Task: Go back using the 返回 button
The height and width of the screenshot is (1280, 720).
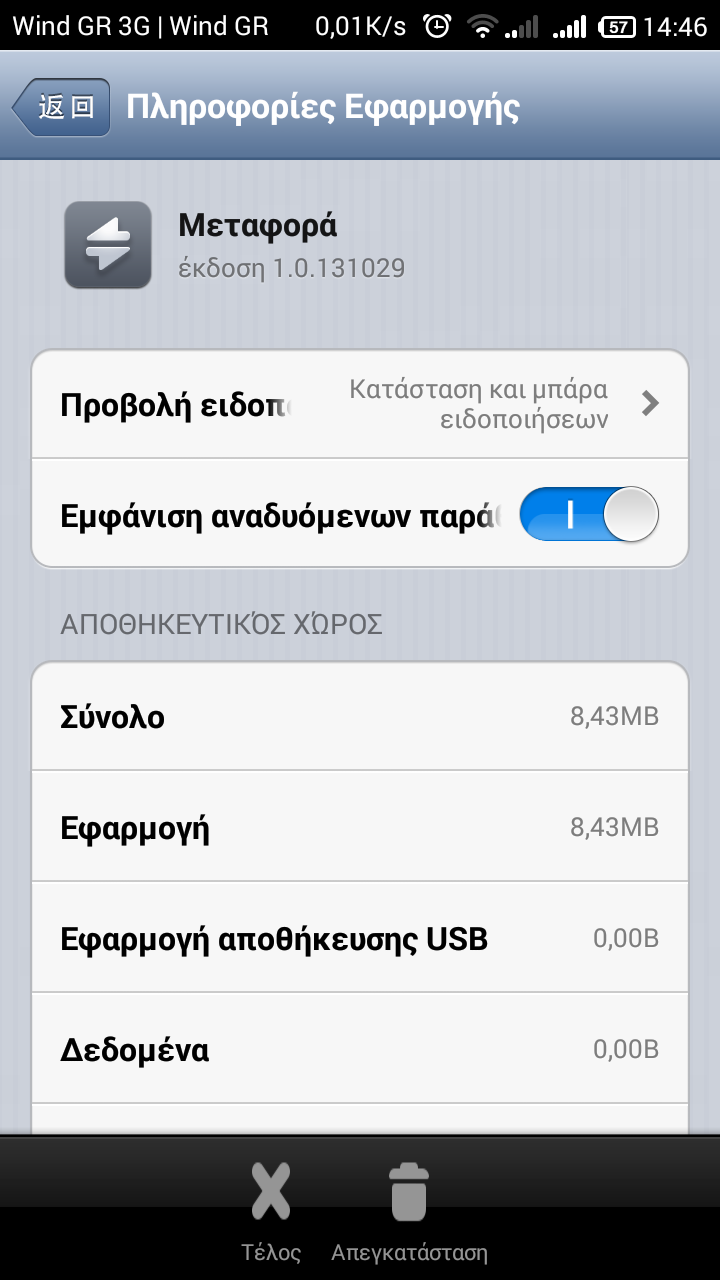Action: point(62,107)
